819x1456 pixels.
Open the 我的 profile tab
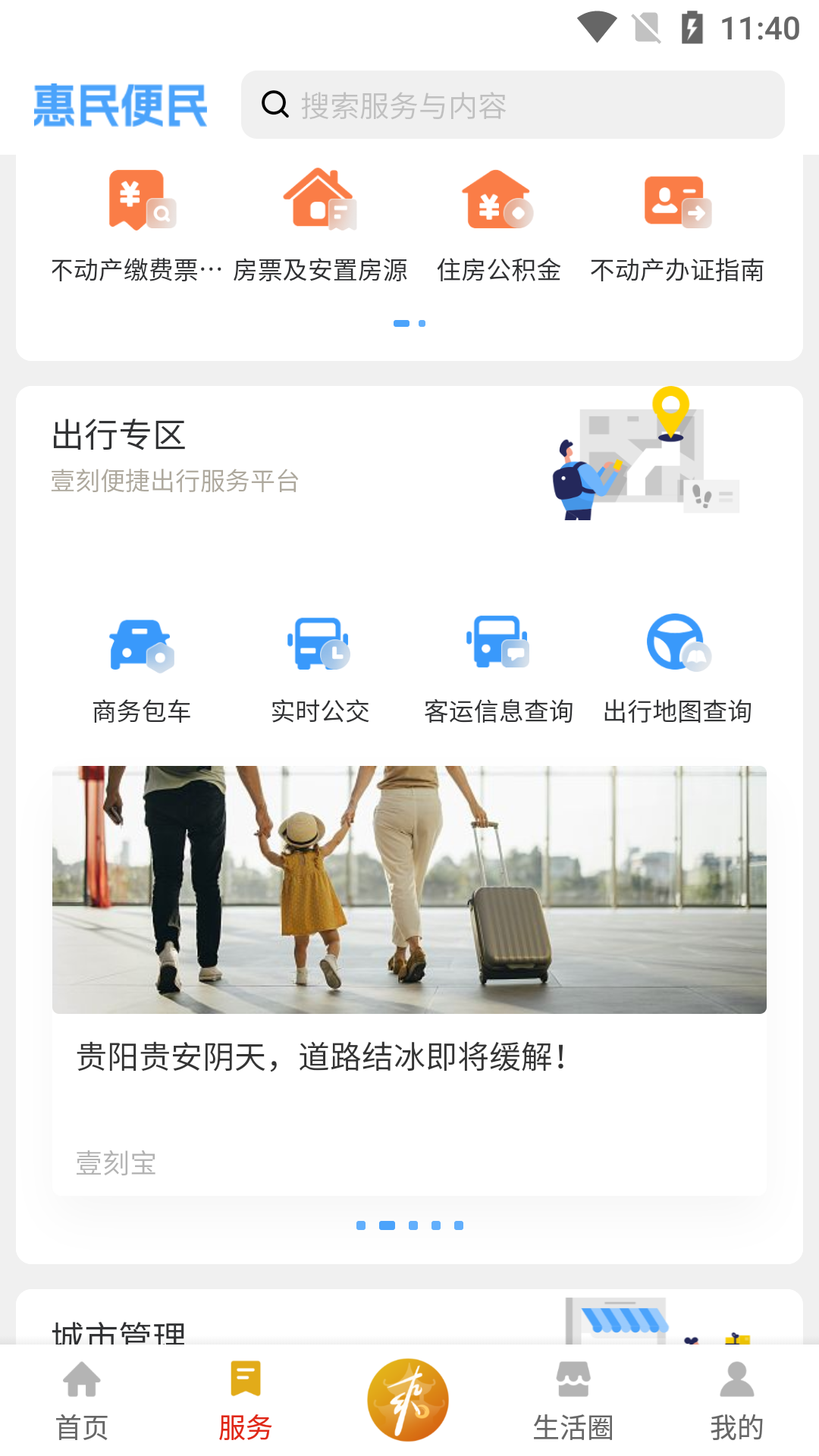point(734,1403)
